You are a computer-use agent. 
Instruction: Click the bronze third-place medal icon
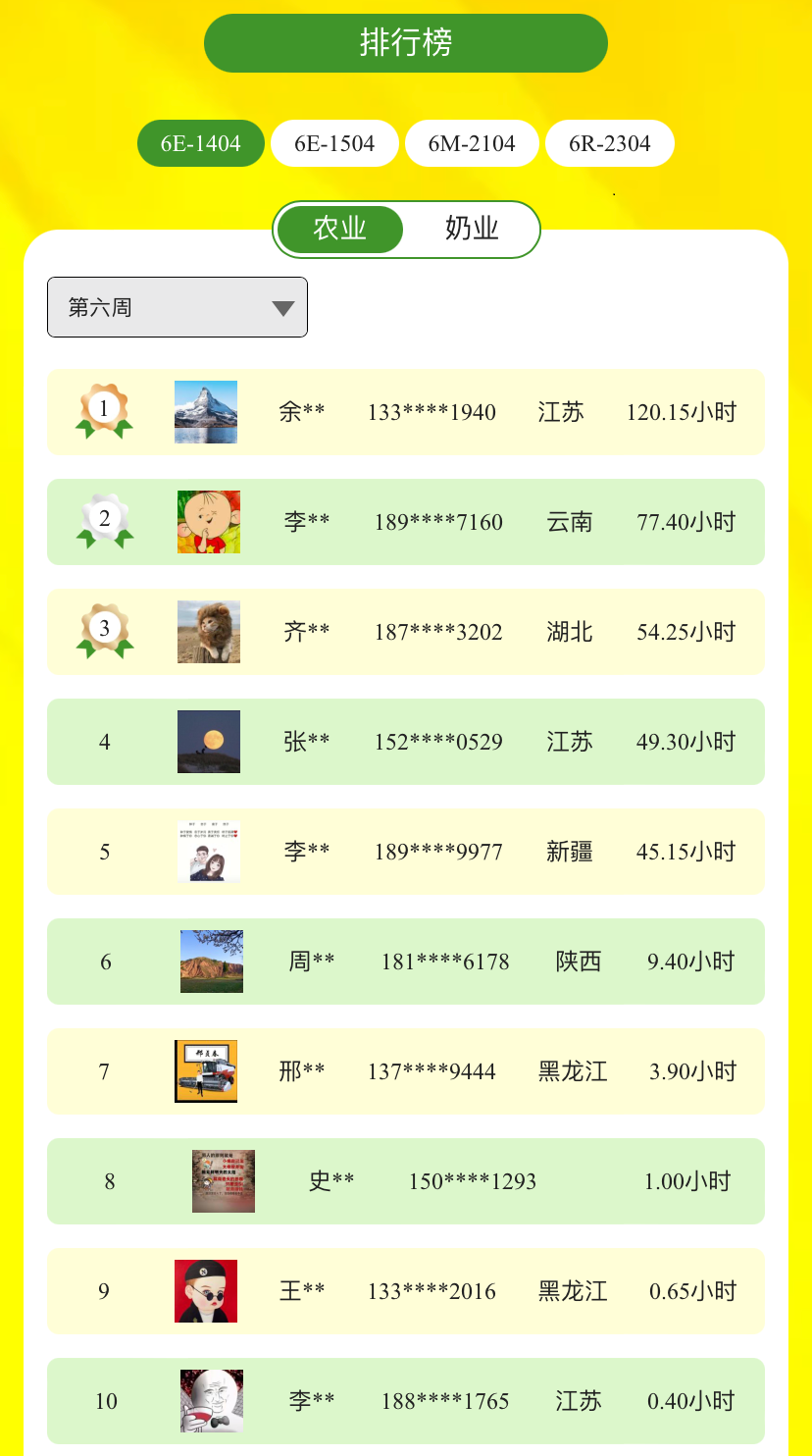[x=105, y=627]
